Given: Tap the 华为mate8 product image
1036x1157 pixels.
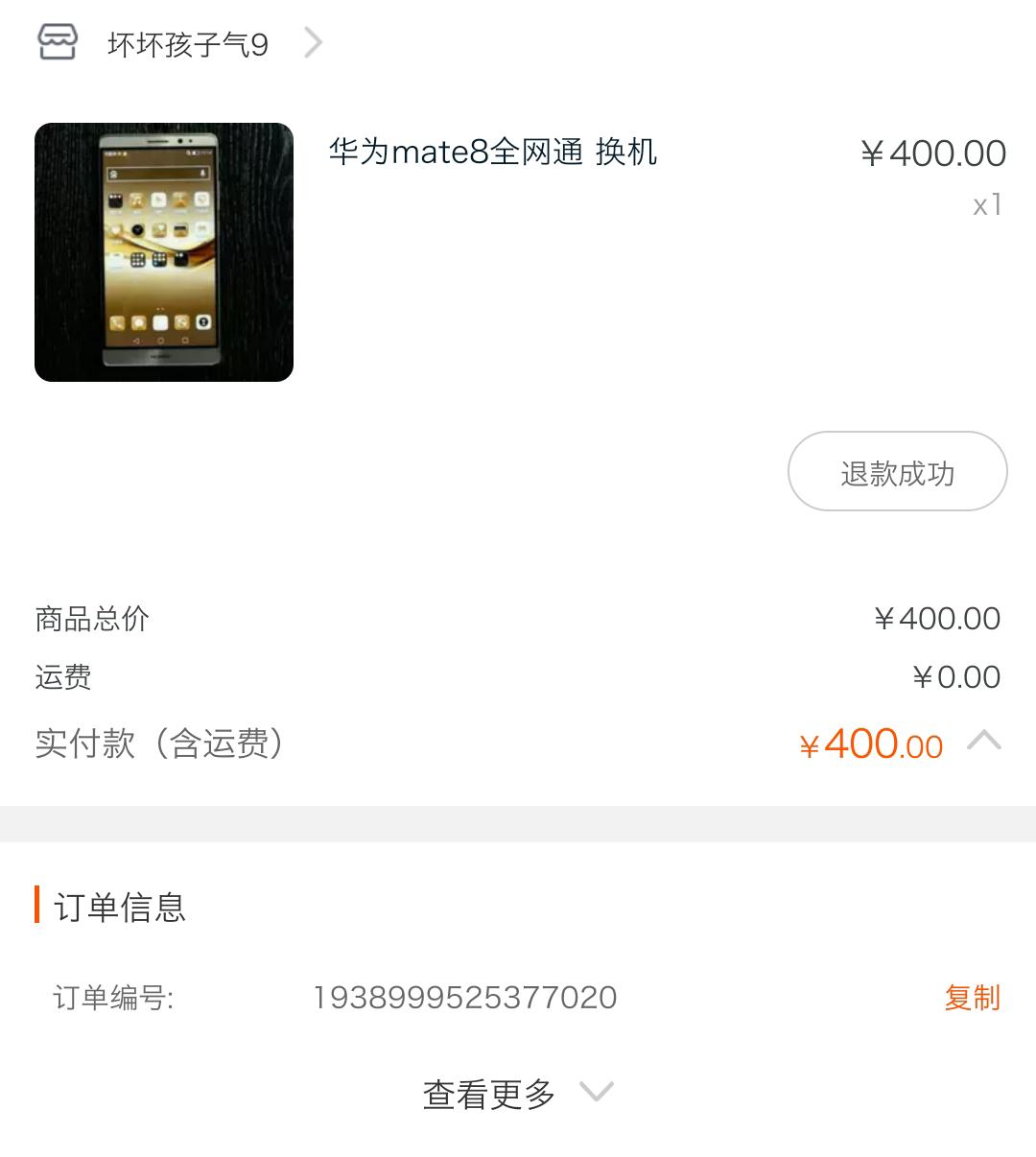Looking at the screenshot, I should tap(163, 251).
